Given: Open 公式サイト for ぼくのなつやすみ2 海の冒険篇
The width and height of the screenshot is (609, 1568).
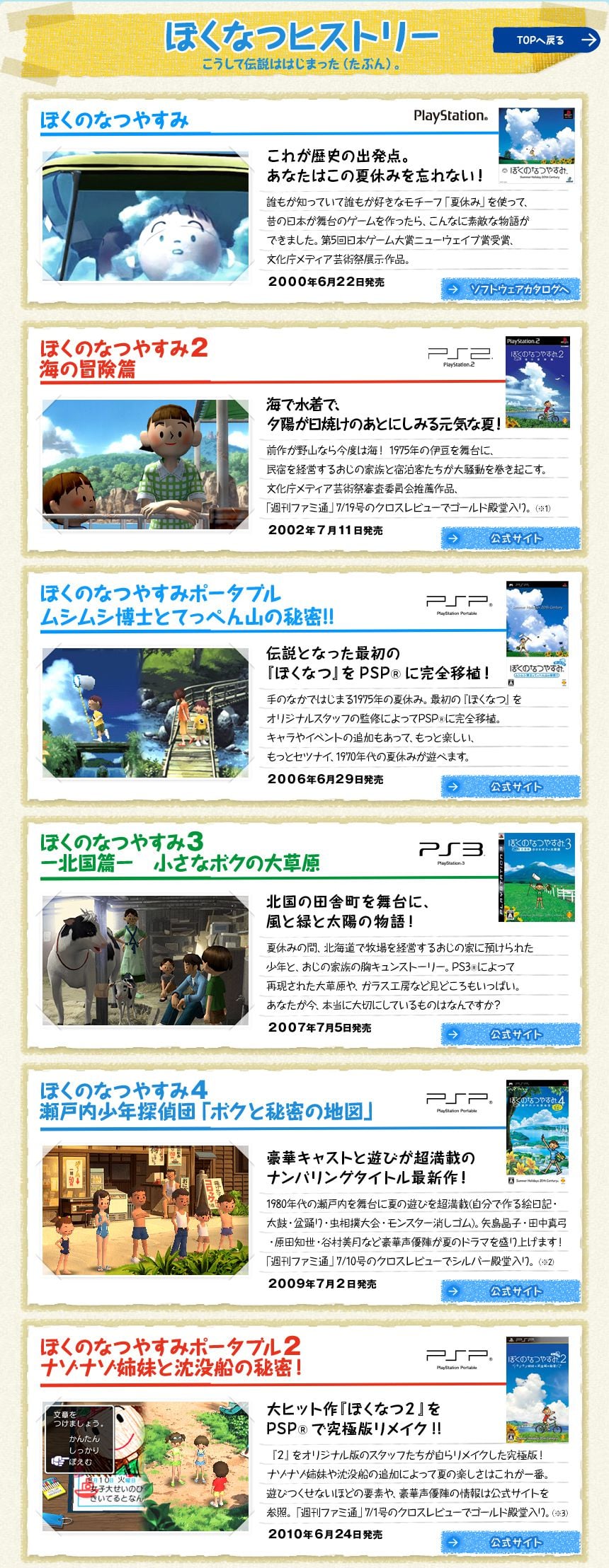Looking at the screenshot, I should (510, 538).
